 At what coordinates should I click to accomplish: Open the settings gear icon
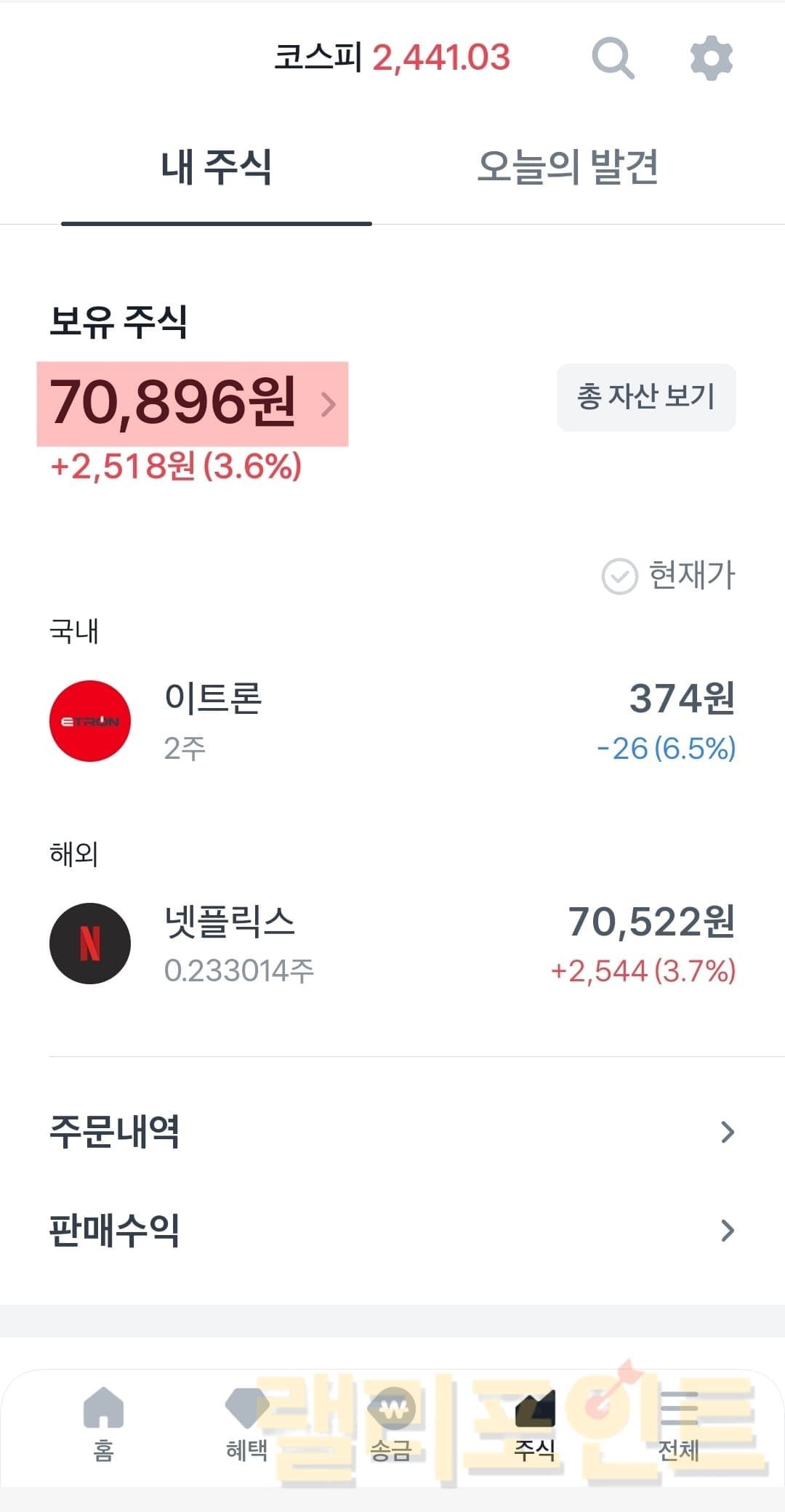tap(711, 58)
